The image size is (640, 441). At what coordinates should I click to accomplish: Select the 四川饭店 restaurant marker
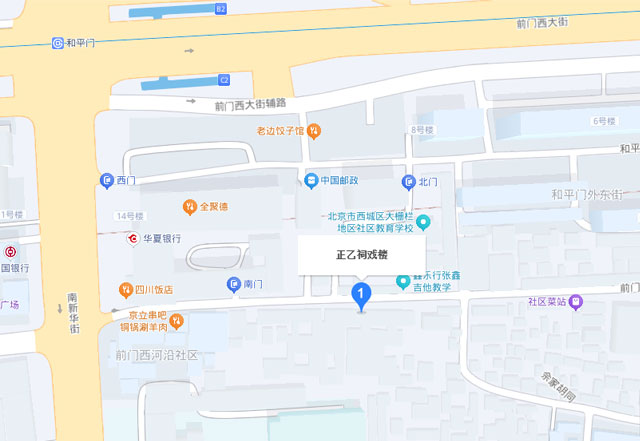tap(125, 290)
